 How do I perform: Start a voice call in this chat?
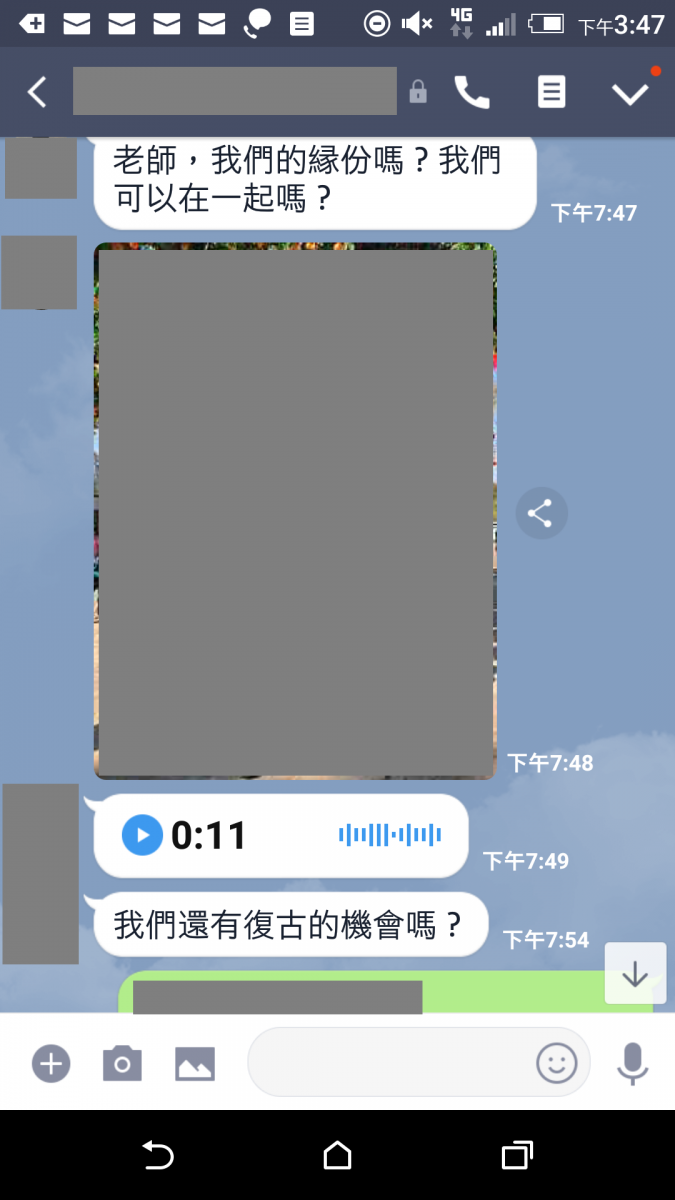pyautogui.click(x=471, y=93)
